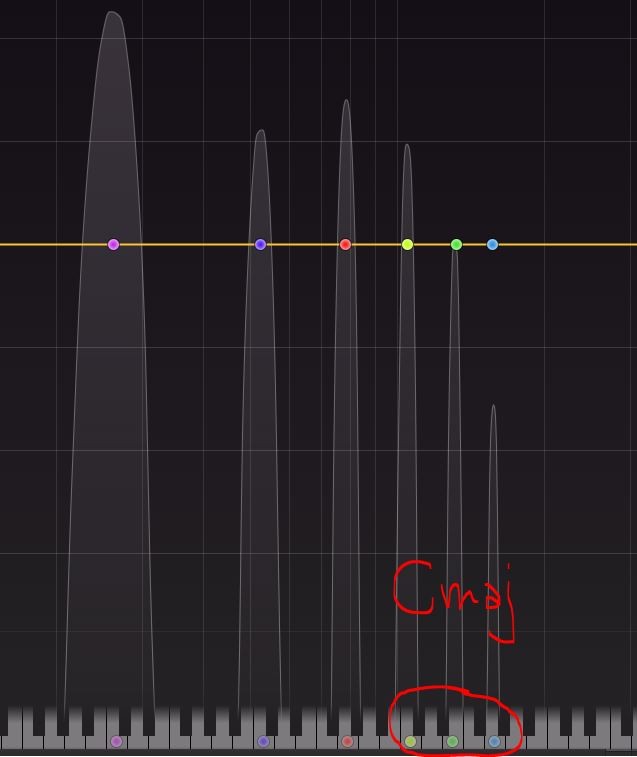The height and width of the screenshot is (757, 637).
Task: Tap the blue dot on the piano keyboard
Action: point(494,741)
